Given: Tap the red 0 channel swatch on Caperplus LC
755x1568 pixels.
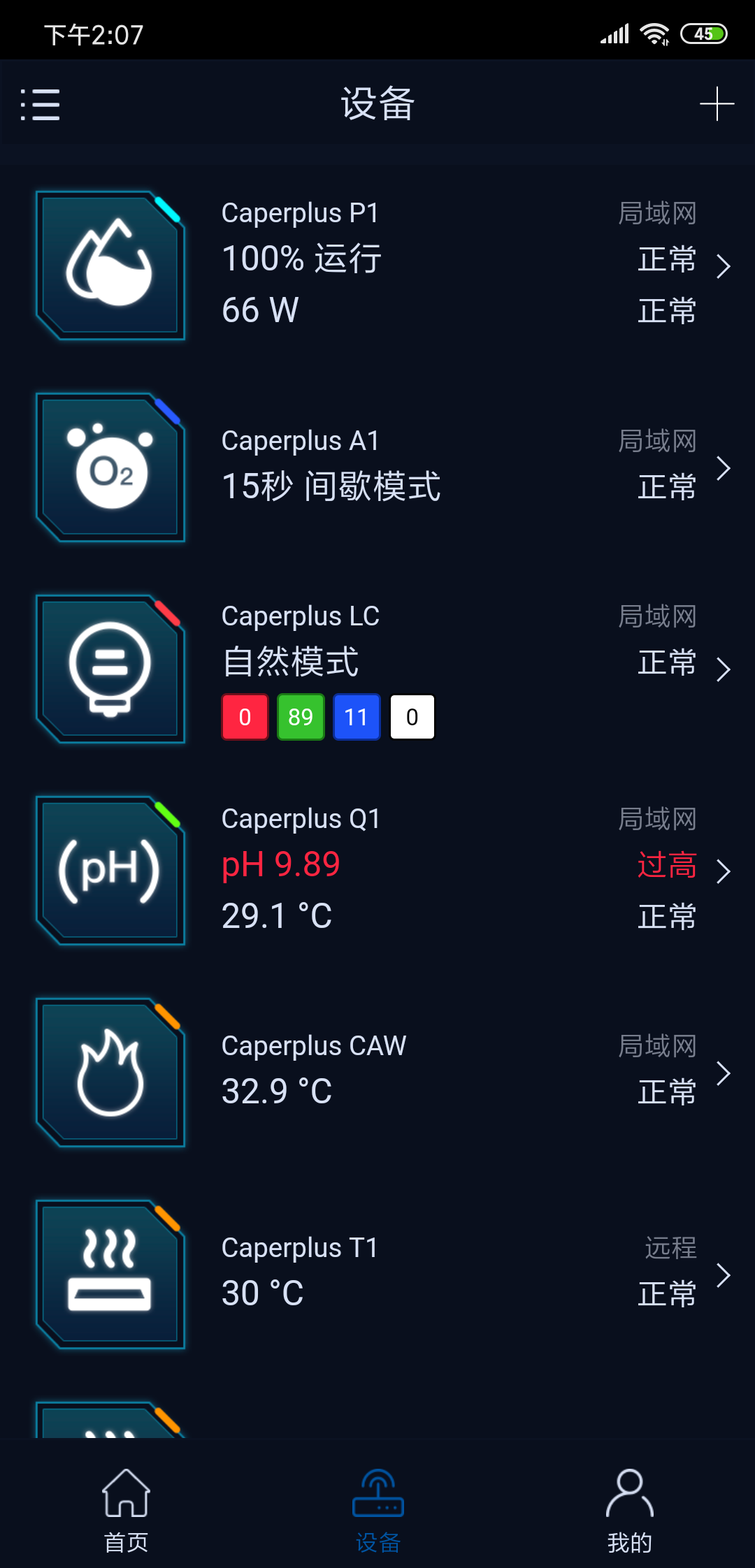Looking at the screenshot, I should [245, 716].
